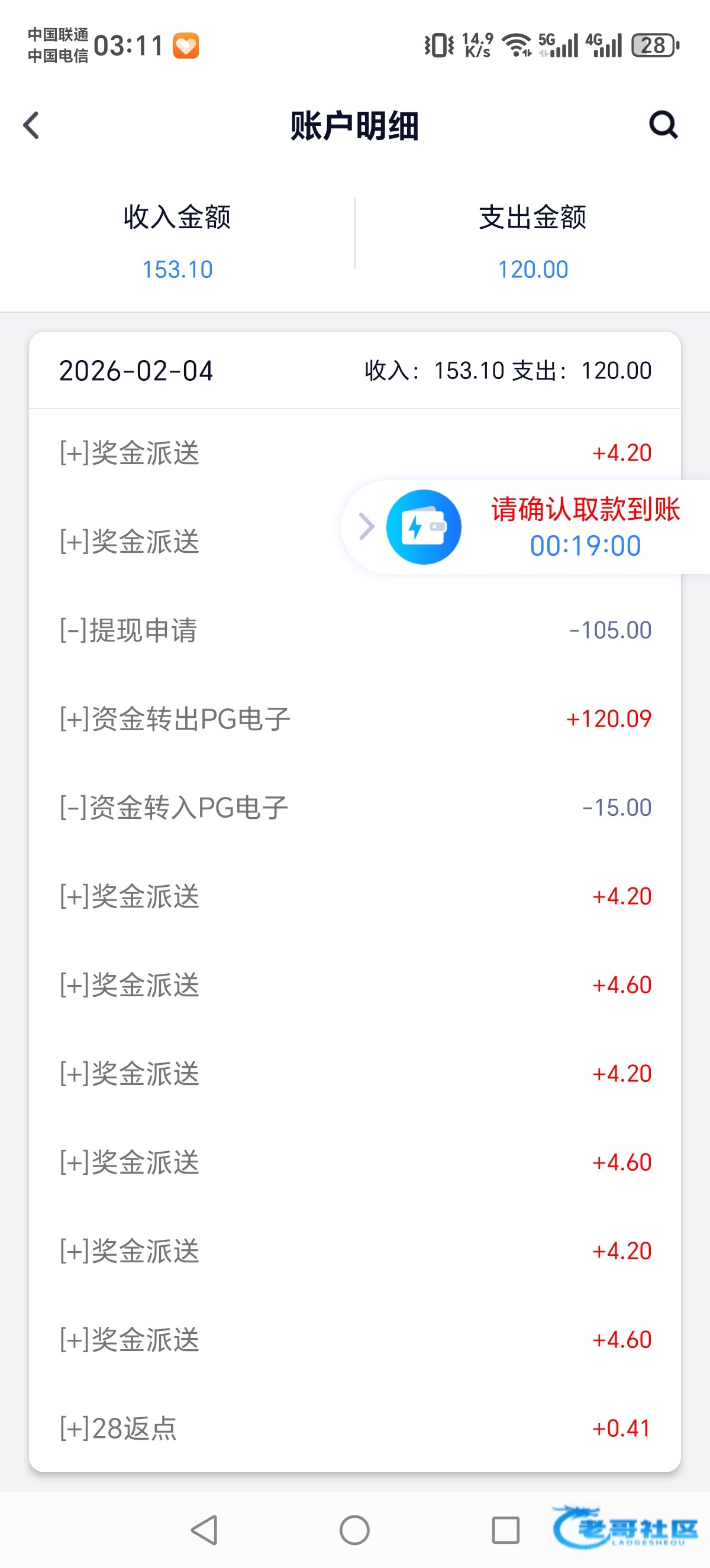Tap the system home button
This screenshot has height=1568, width=710.
(x=354, y=1530)
